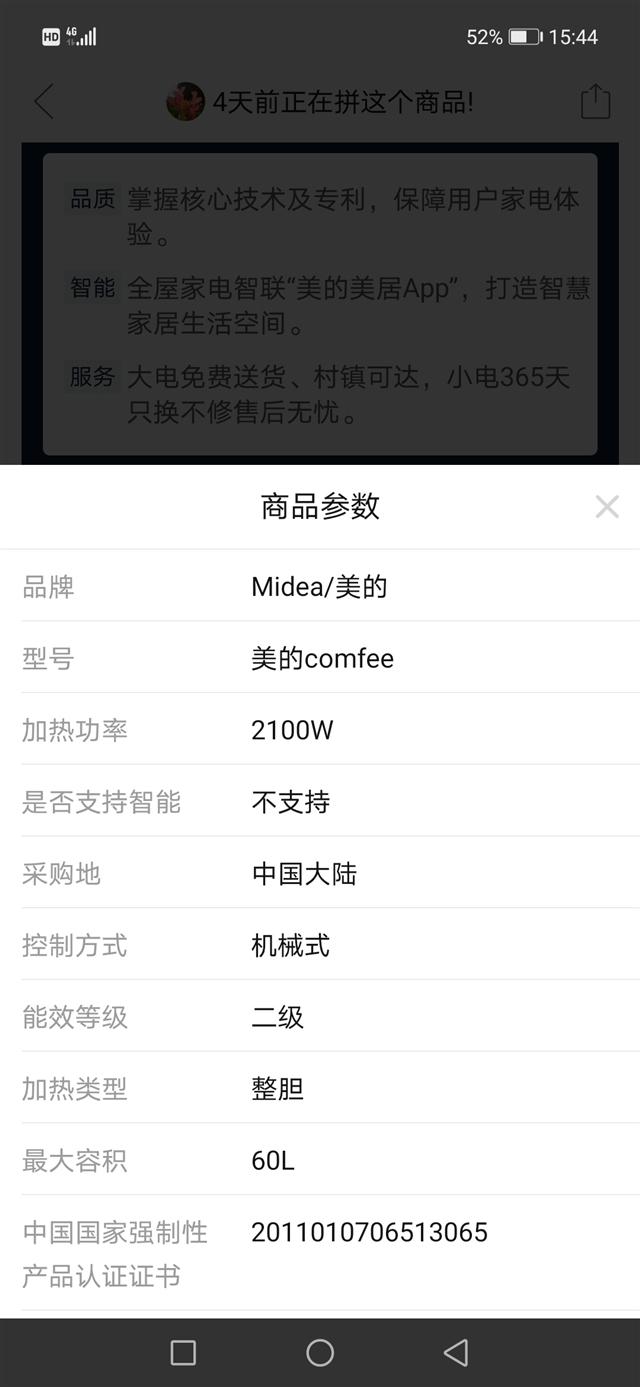Viewport: 640px width, 1387px height.
Task: Open recent apps from navigation bar
Action: [x=183, y=1353]
